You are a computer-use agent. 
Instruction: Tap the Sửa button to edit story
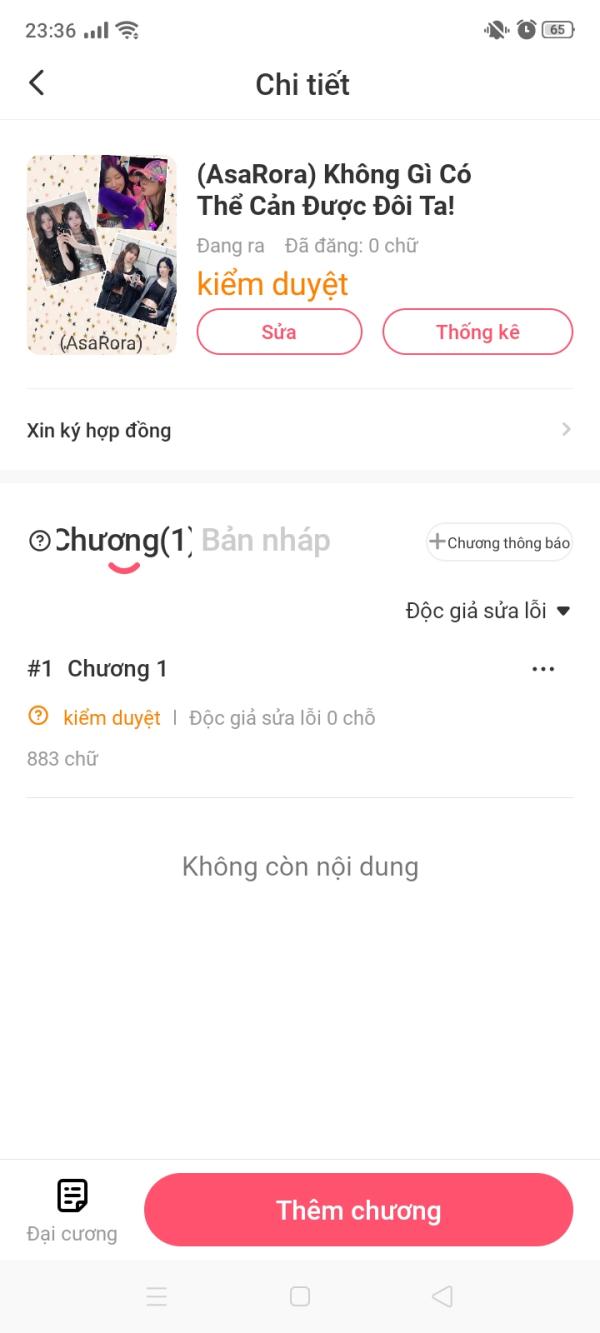[279, 332]
